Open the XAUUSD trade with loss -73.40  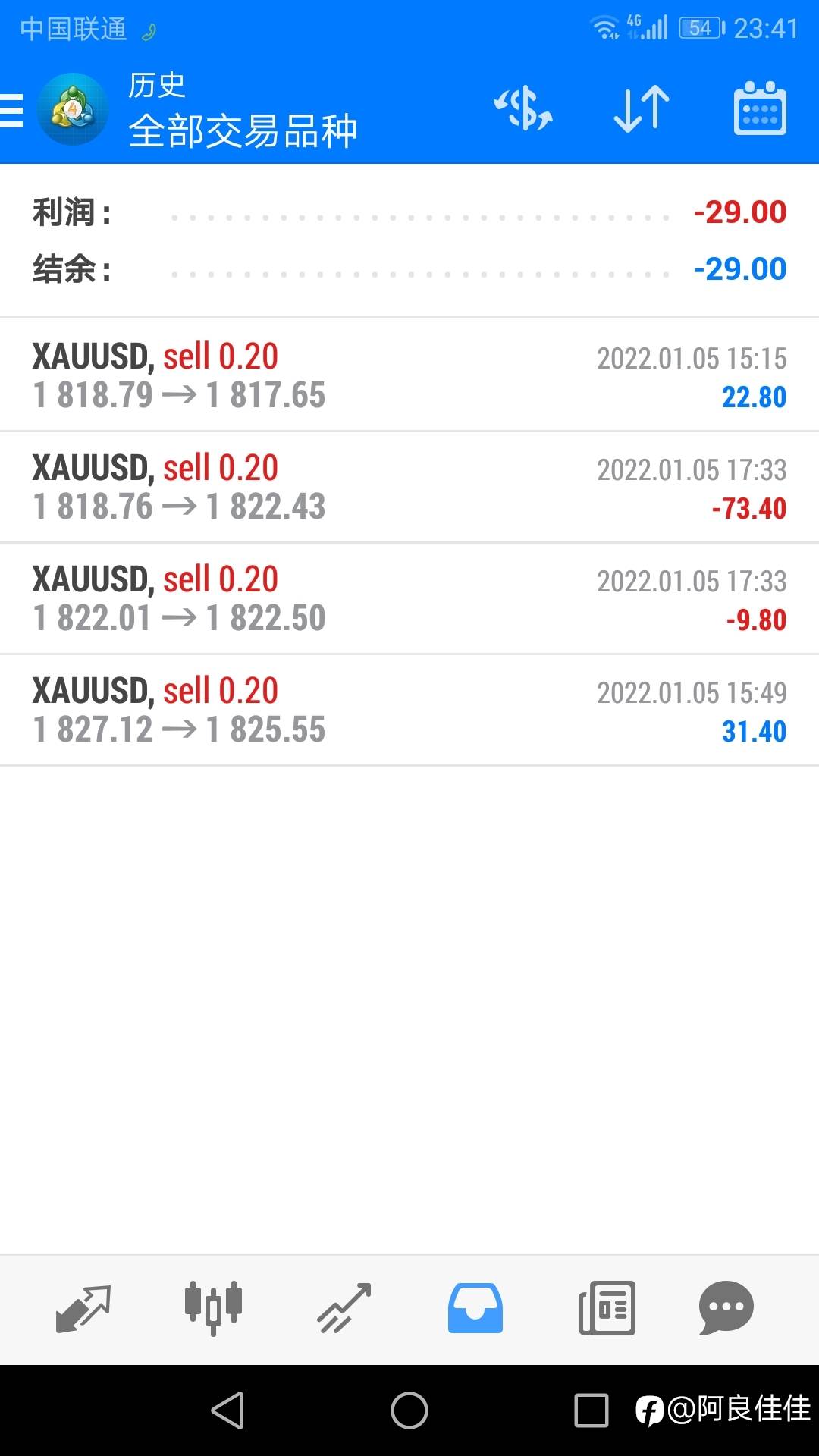tap(409, 487)
